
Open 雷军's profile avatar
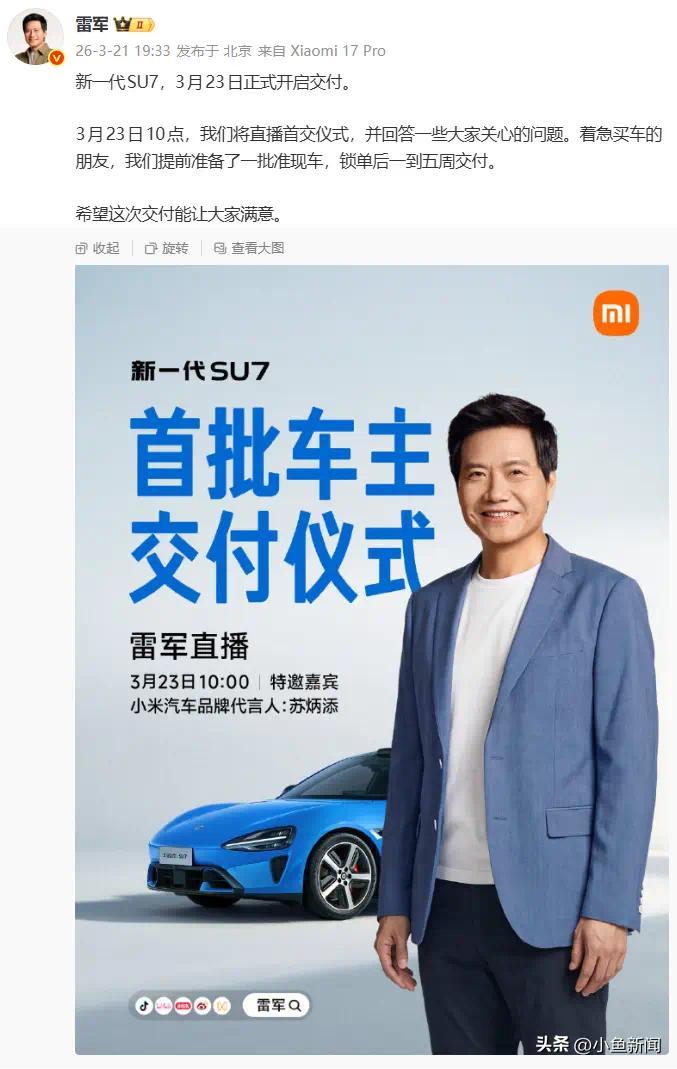pos(35,38)
